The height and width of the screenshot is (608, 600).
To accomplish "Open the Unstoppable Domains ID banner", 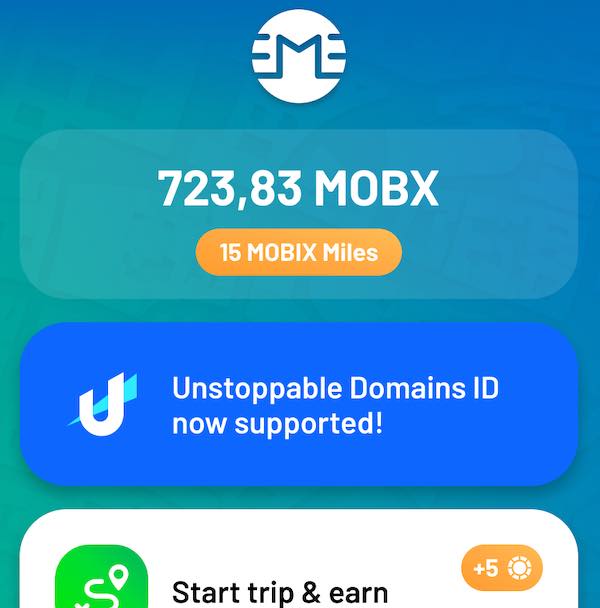I will click(x=298, y=403).
